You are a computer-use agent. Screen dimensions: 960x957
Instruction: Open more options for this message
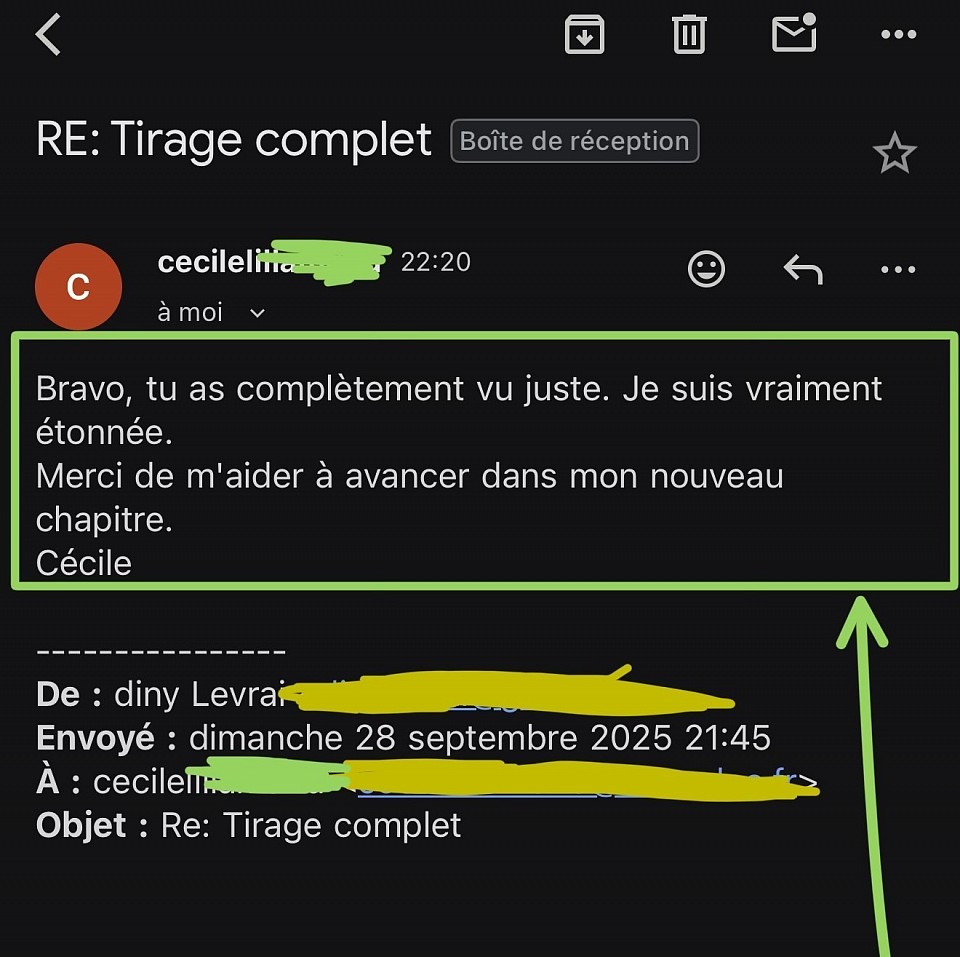(x=898, y=269)
